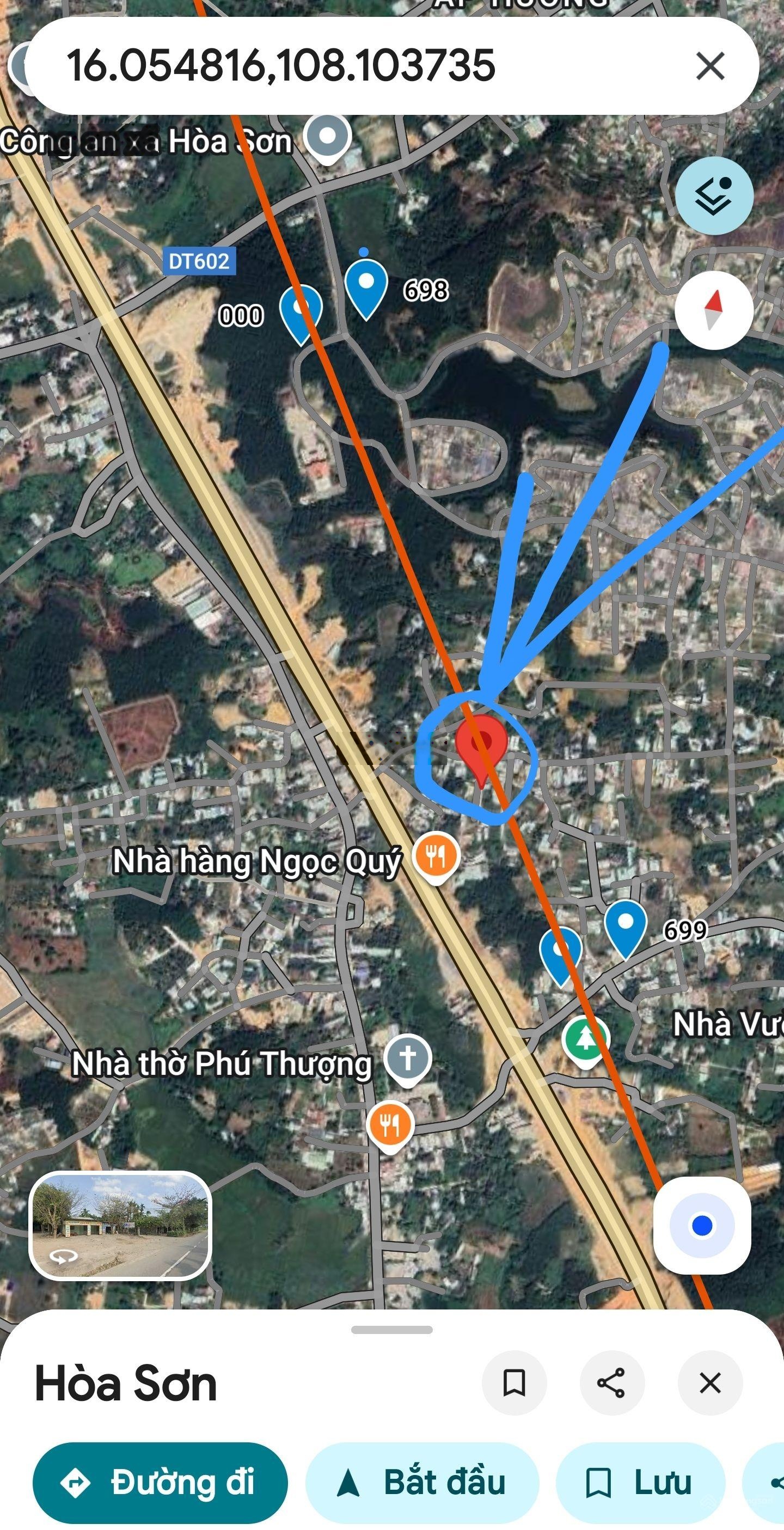This screenshot has width=784, height=1530.
Task: Clear the coordinates in the search bar
Action: [x=710, y=65]
